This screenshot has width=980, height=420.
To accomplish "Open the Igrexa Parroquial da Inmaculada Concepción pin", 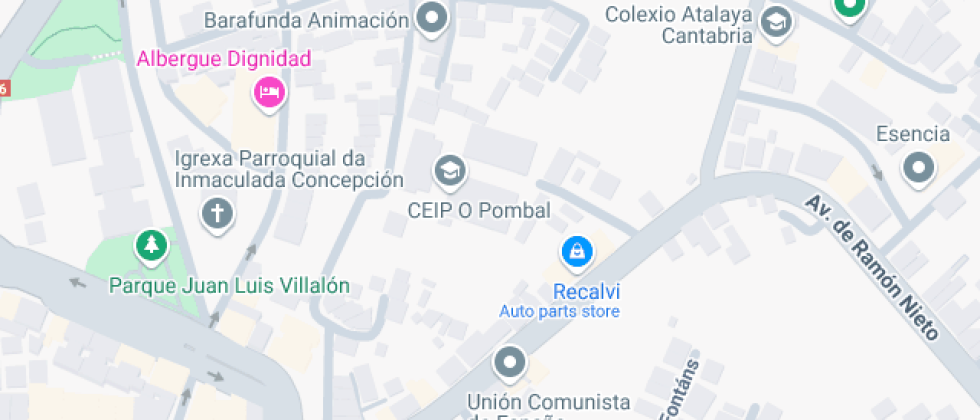I will click(x=216, y=212).
